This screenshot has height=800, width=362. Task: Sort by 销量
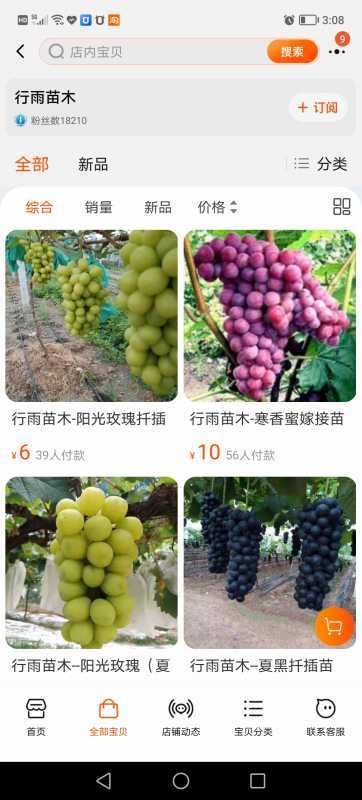pos(98,207)
